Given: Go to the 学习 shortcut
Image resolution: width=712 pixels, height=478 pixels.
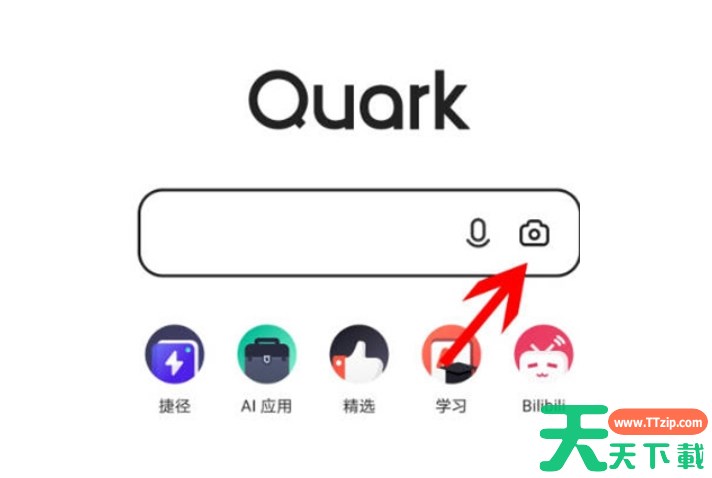Looking at the screenshot, I should pyautogui.click(x=451, y=356).
